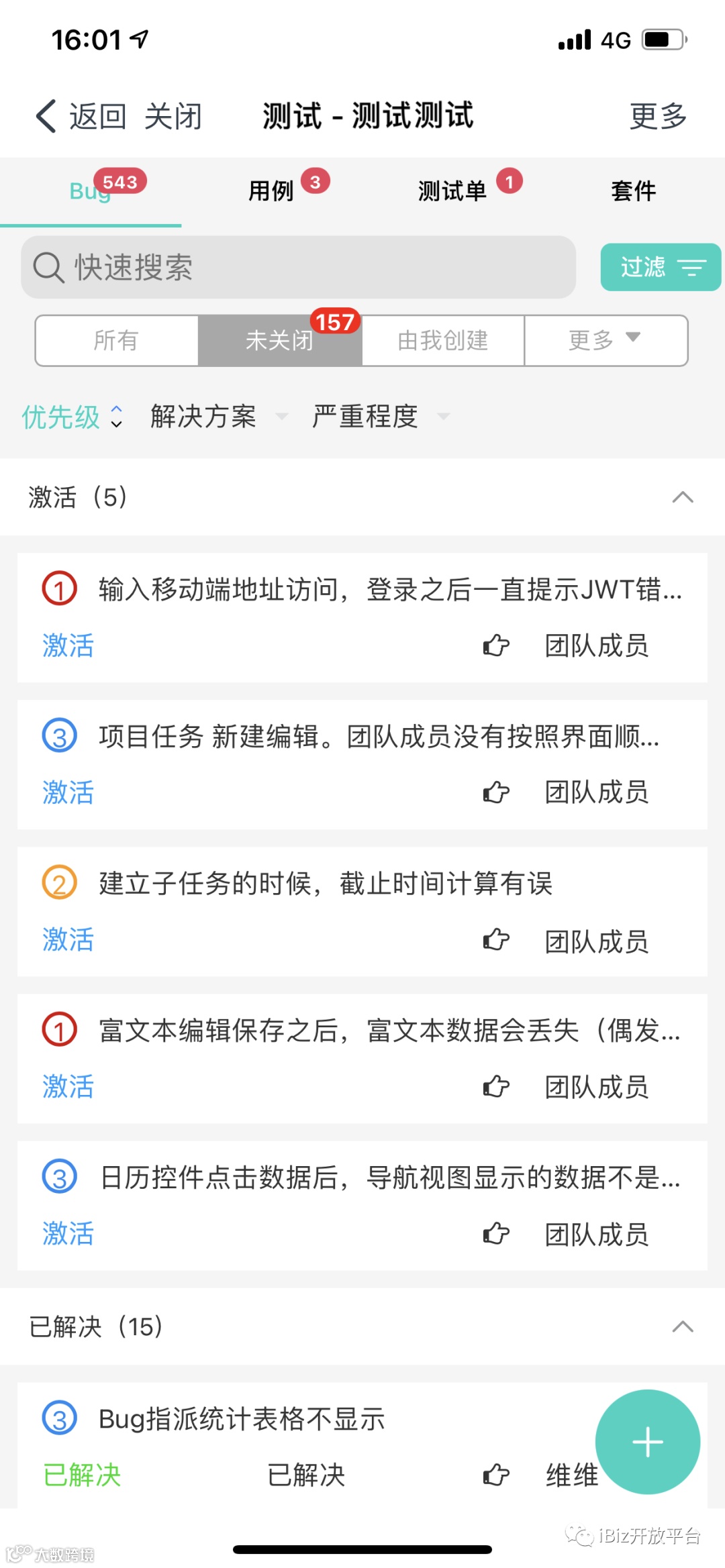Expand the 更多 segment dropdown
Image resolution: width=725 pixels, height=1568 pixels.
(x=606, y=341)
